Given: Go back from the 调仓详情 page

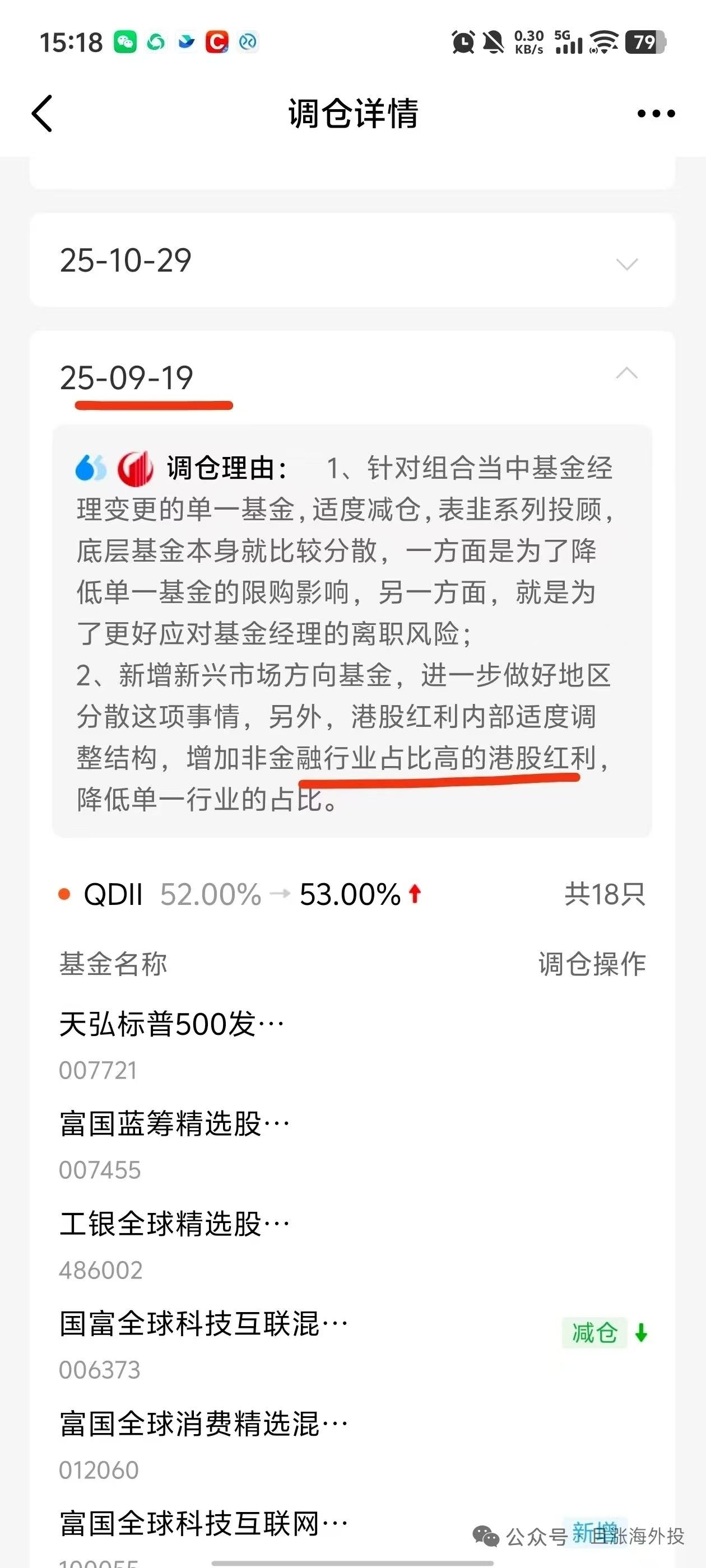Looking at the screenshot, I should pyautogui.click(x=43, y=113).
